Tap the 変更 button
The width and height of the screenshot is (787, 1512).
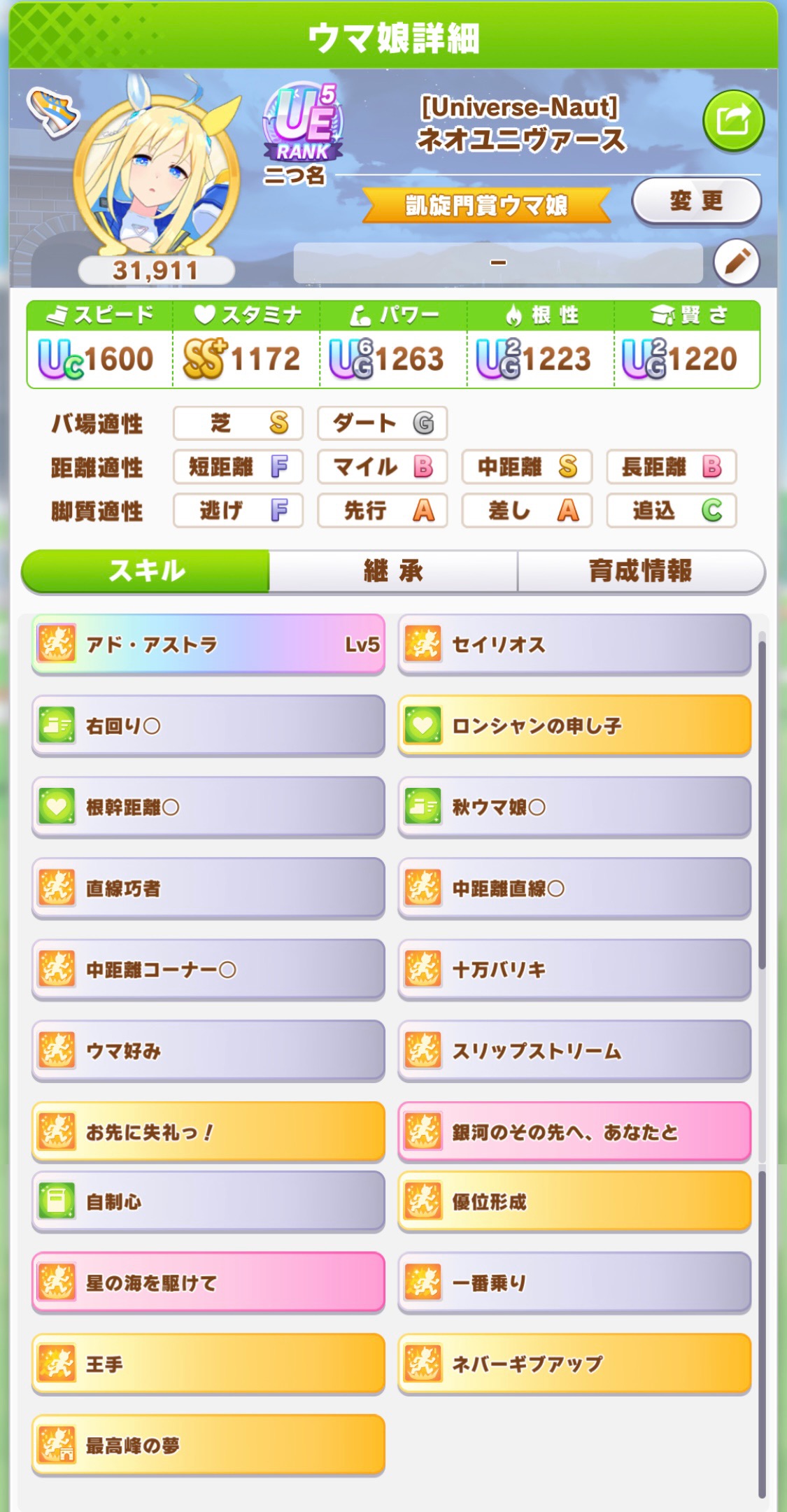pyautogui.click(x=696, y=202)
